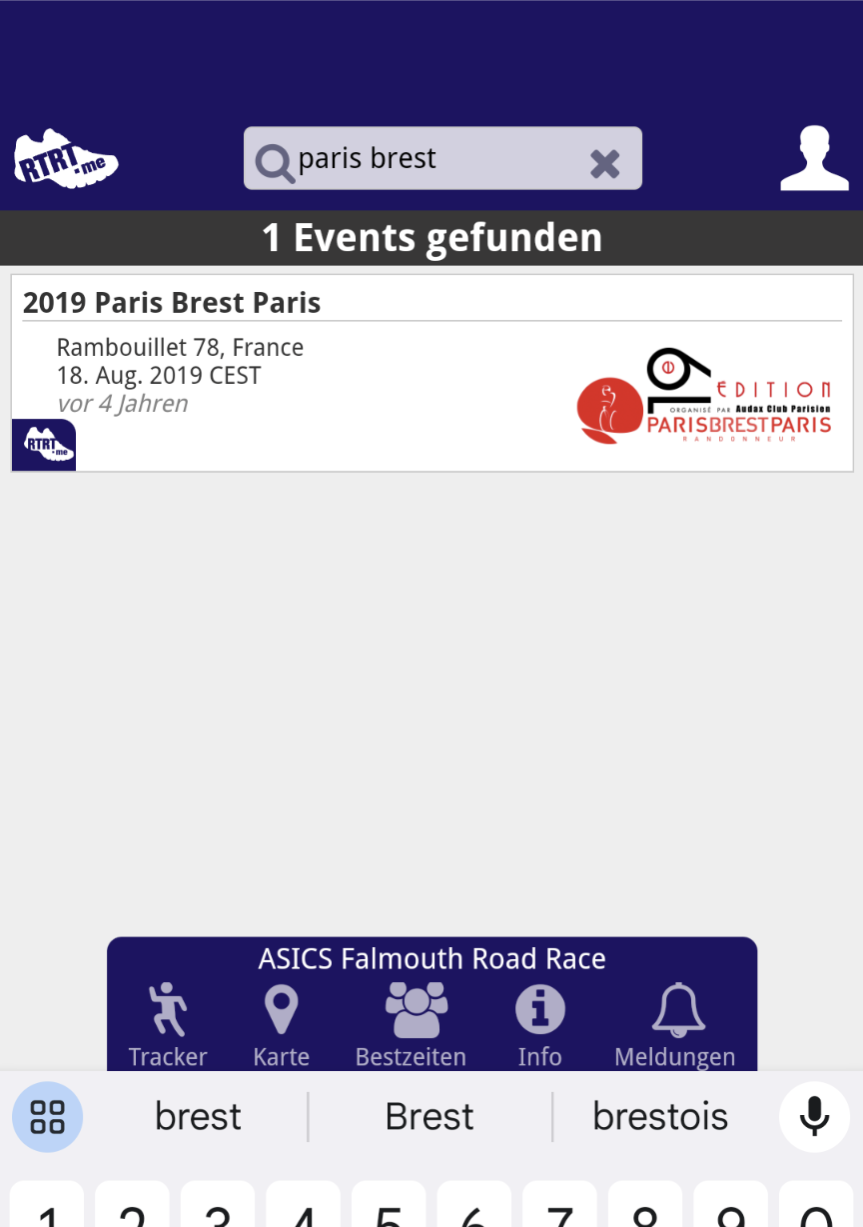Viewport: 863px width, 1227px height.
Task: Open Bestzeiten leaderboard
Action: click(x=411, y=1025)
